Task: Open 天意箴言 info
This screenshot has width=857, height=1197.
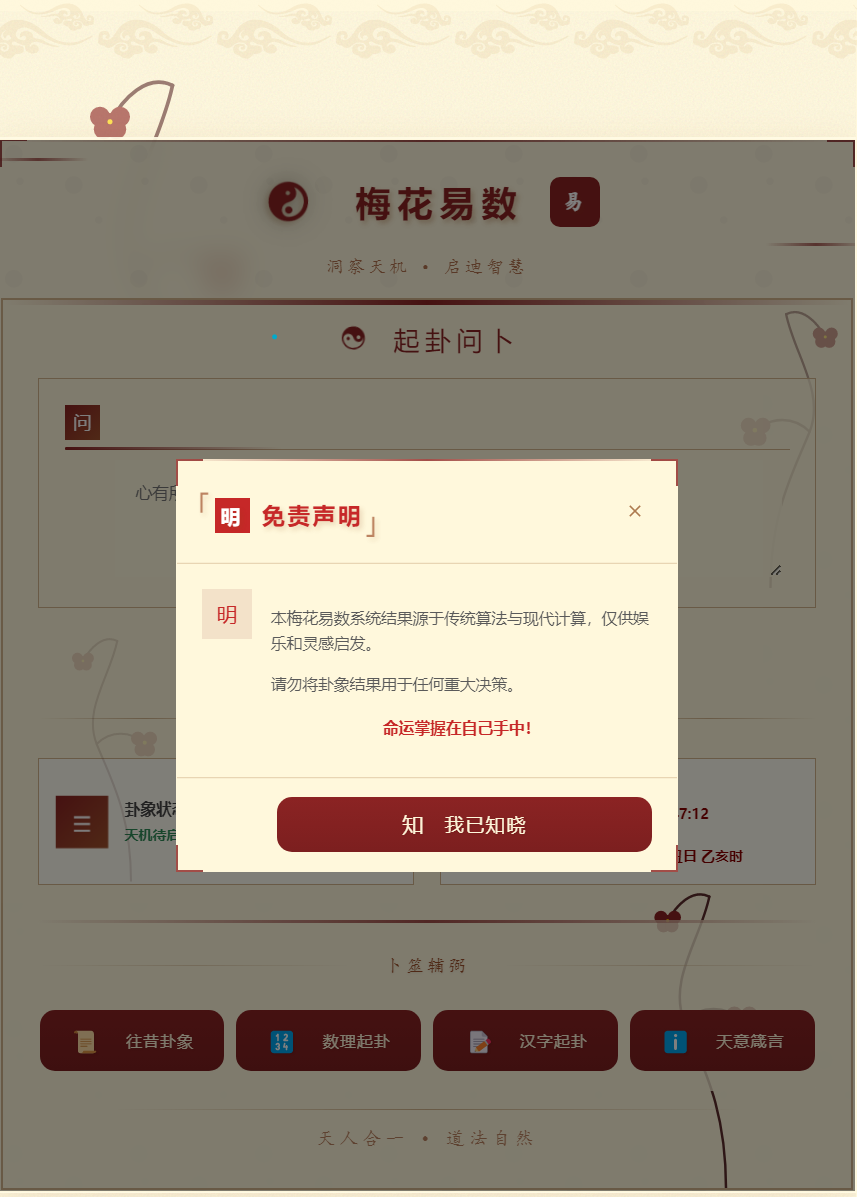Action: [722, 1041]
